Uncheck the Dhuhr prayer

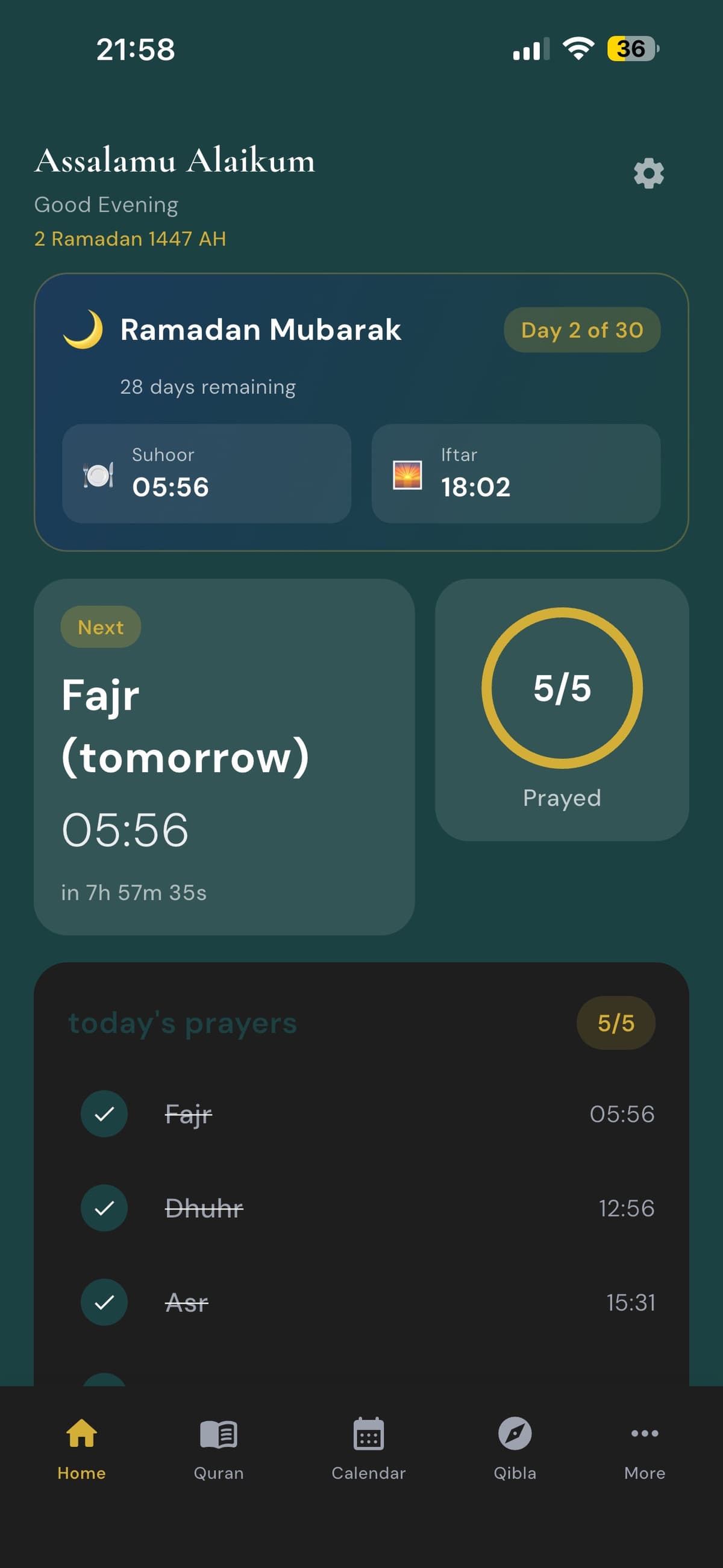[104, 1207]
